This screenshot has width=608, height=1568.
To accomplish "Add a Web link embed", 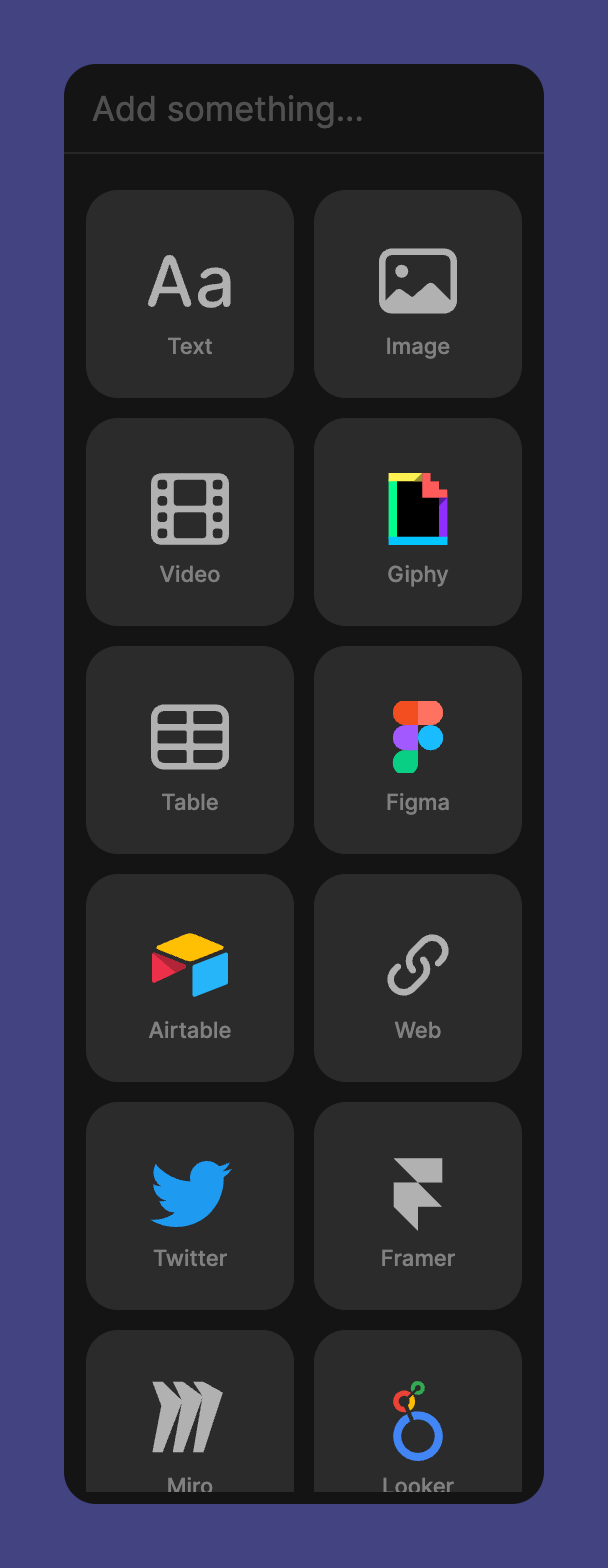I will tap(418, 978).
